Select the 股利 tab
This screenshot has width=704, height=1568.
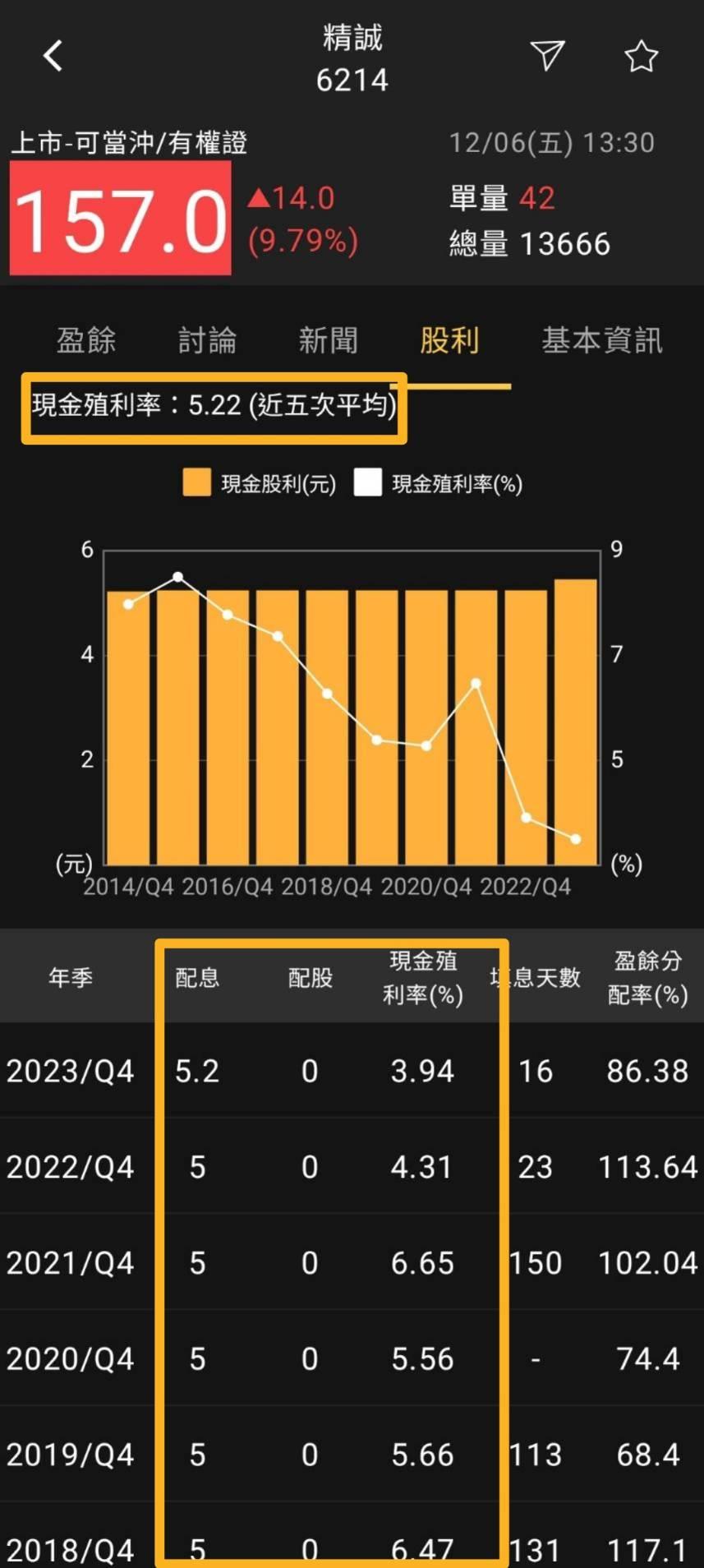(x=449, y=340)
